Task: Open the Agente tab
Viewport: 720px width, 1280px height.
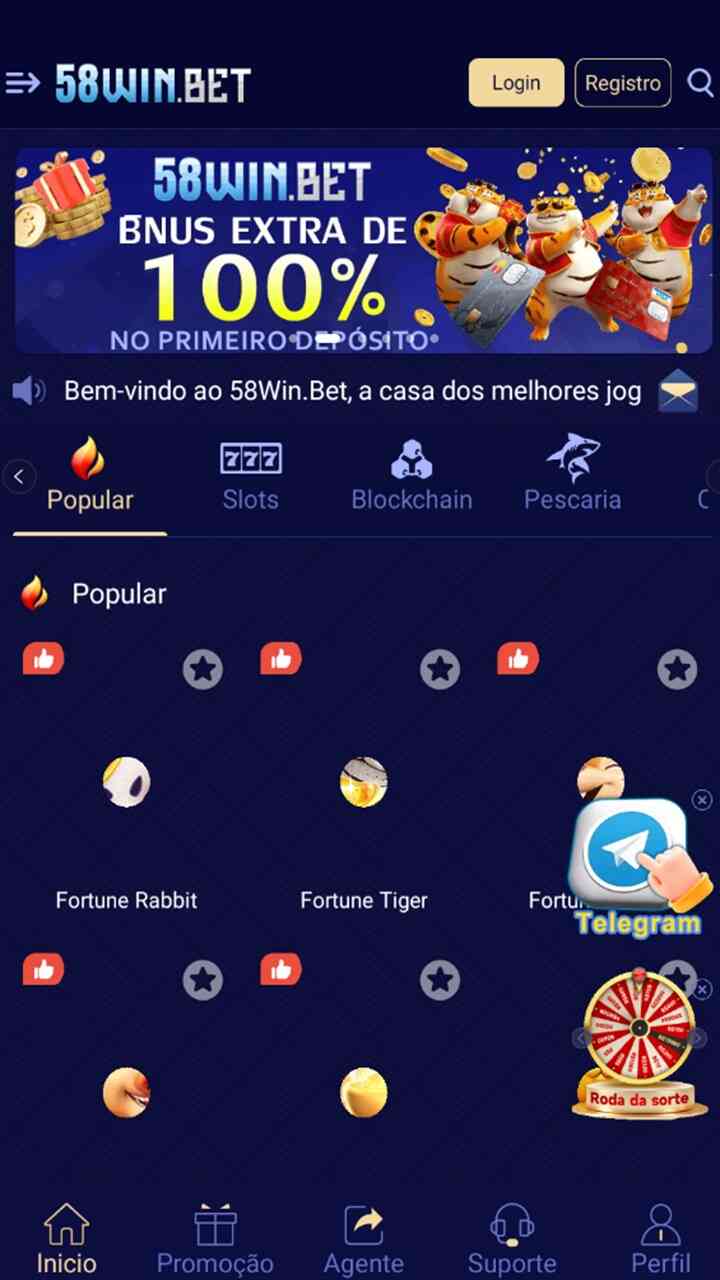Action: [x=363, y=1238]
